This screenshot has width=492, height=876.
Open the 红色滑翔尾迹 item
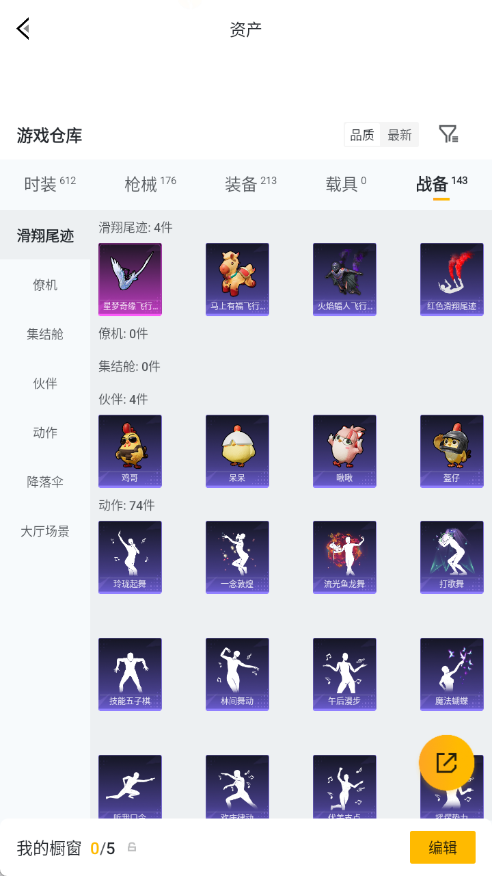452,279
